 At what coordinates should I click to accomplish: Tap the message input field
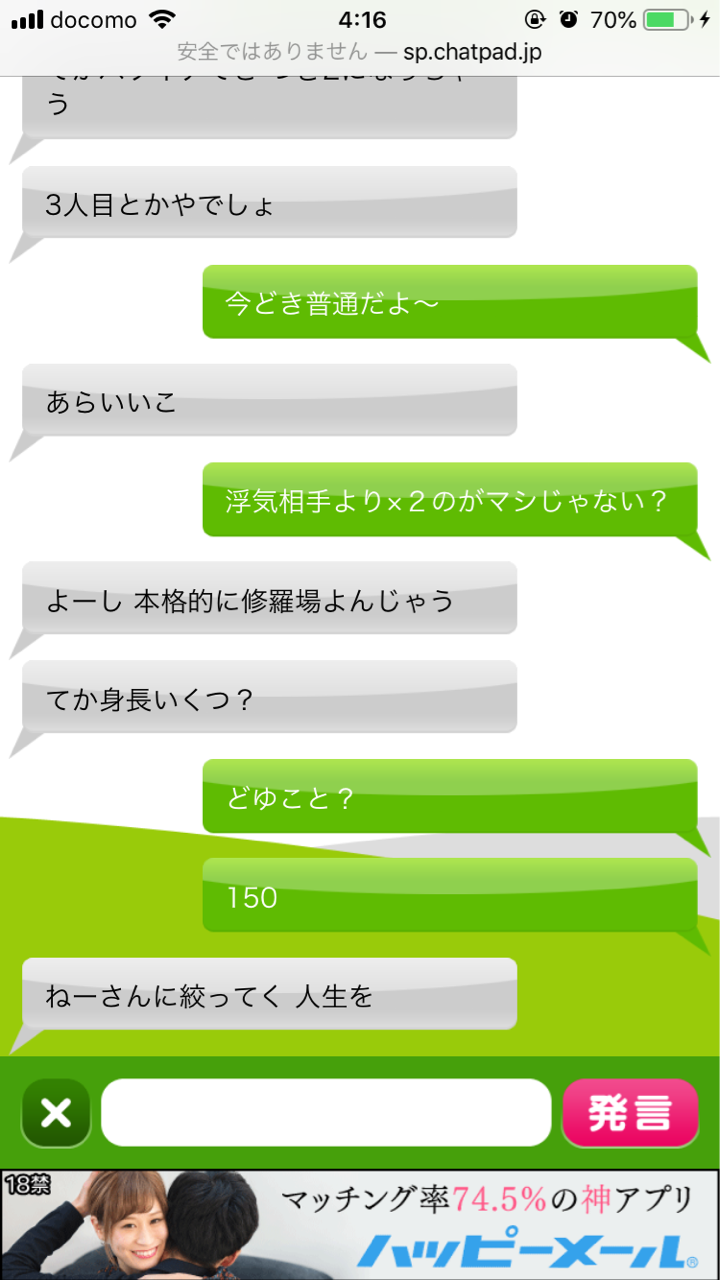[326, 1113]
